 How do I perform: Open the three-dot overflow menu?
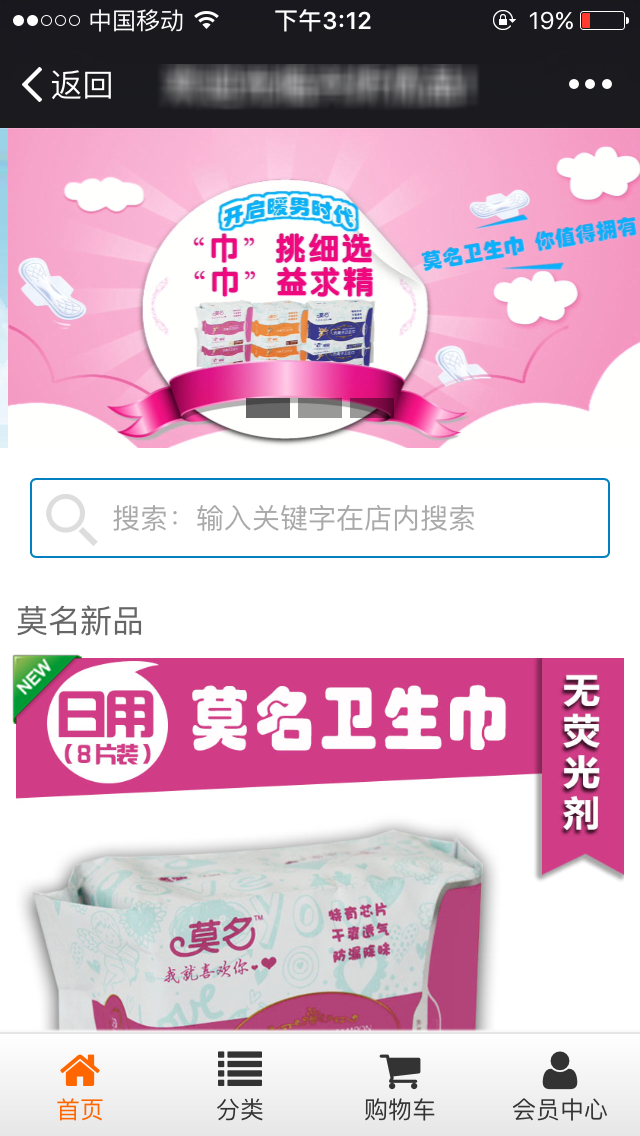[x=590, y=85]
